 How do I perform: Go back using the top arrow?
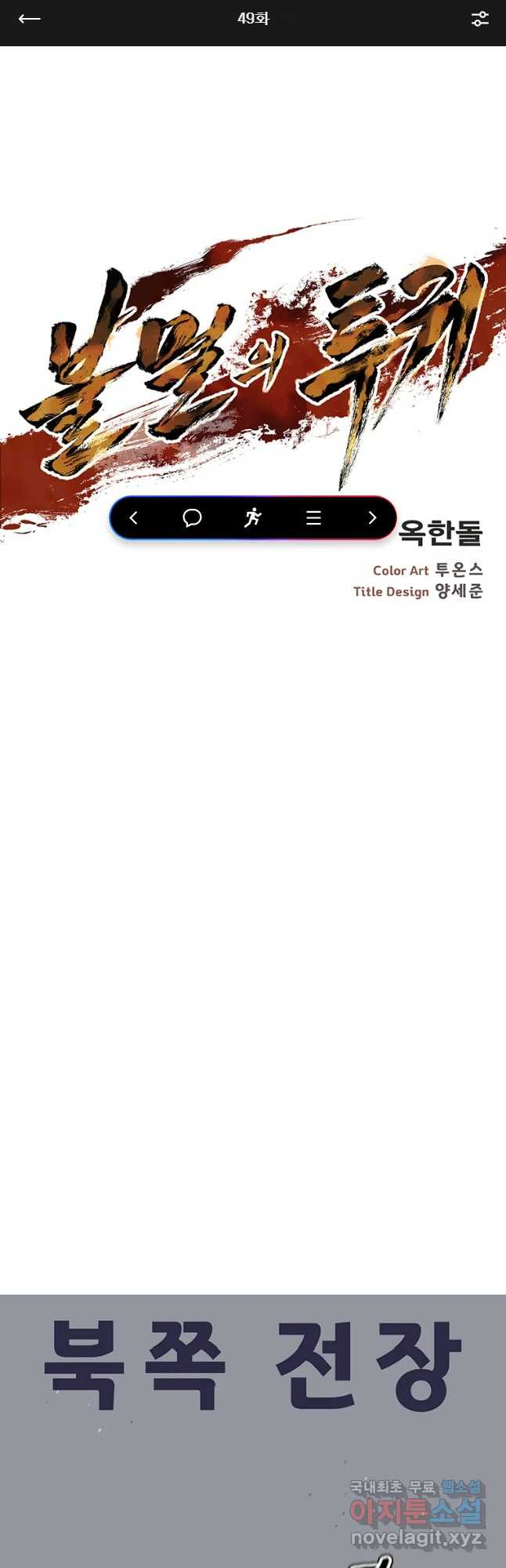click(x=29, y=19)
